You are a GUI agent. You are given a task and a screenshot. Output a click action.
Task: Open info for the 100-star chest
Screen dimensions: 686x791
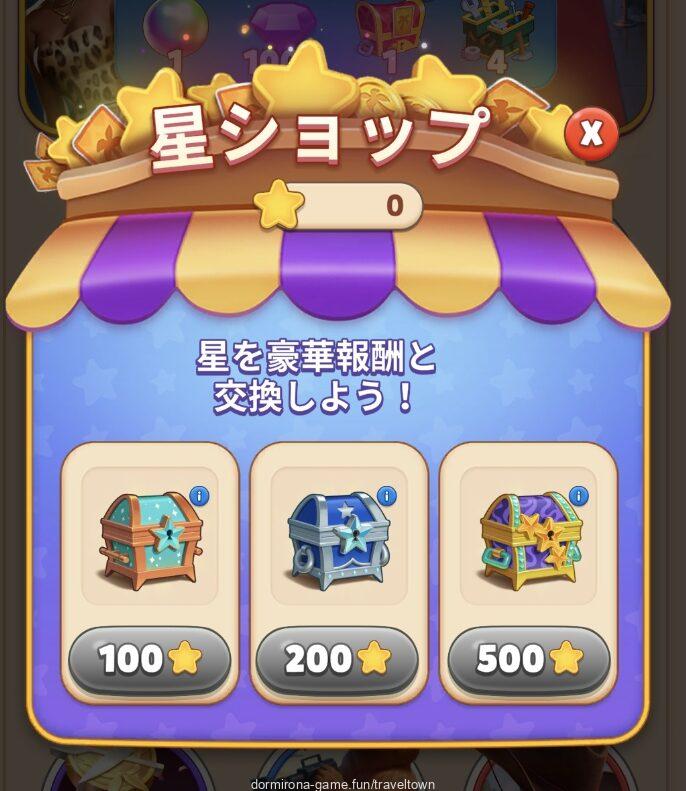click(197, 495)
